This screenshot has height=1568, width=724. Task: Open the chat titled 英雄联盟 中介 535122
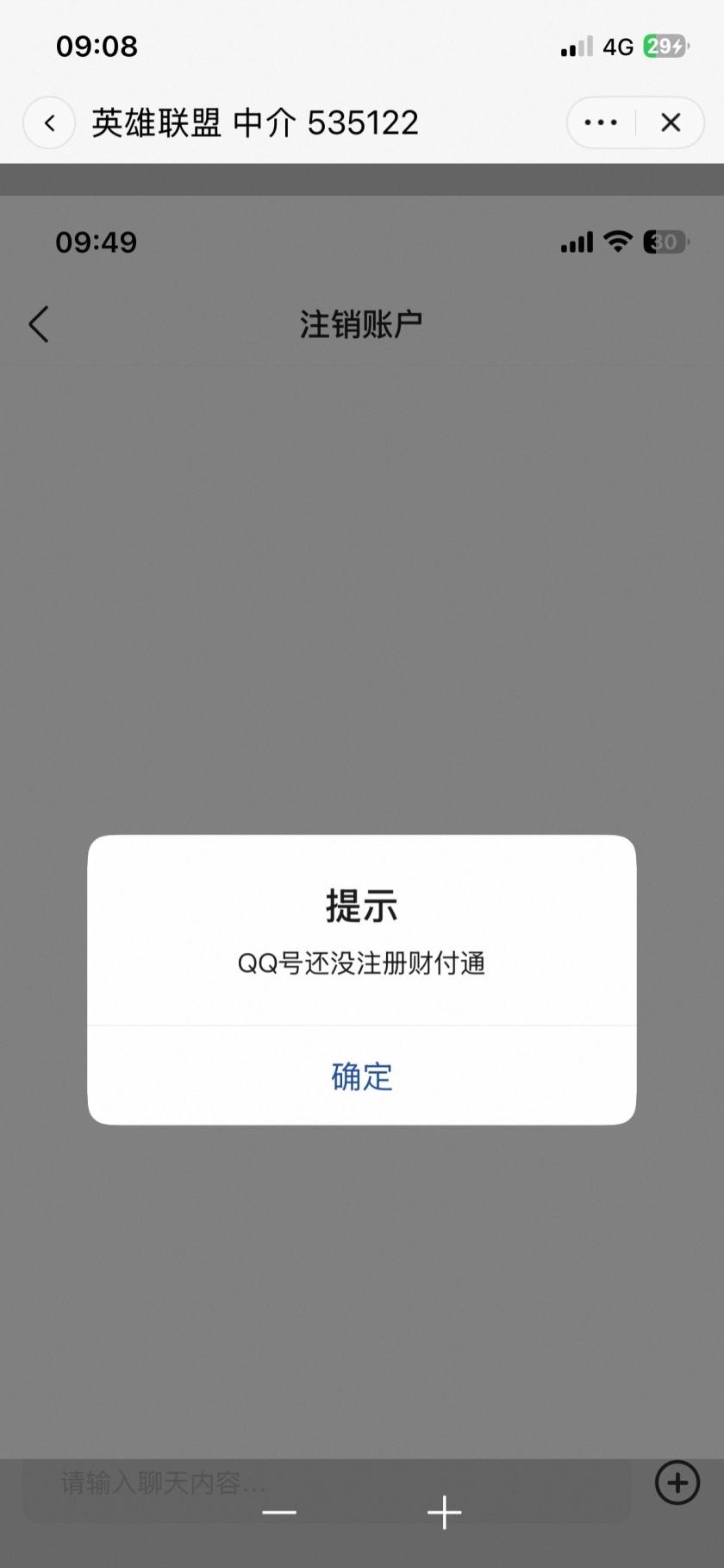click(x=254, y=122)
